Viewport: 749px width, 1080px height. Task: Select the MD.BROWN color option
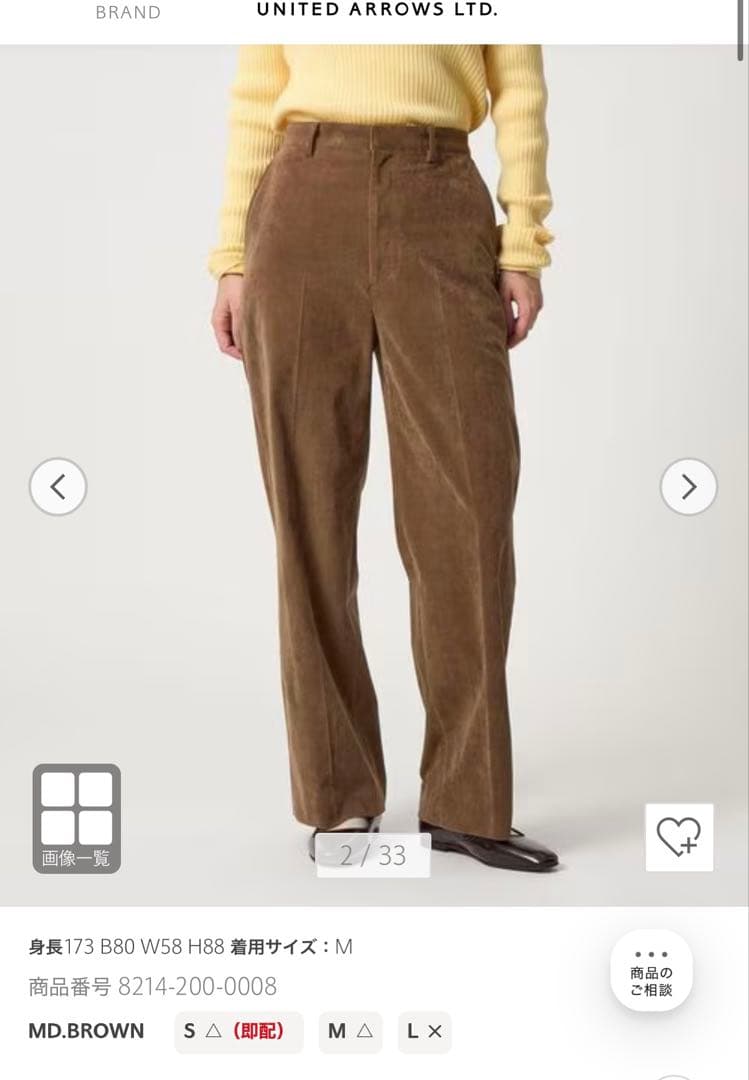point(86,1032)
